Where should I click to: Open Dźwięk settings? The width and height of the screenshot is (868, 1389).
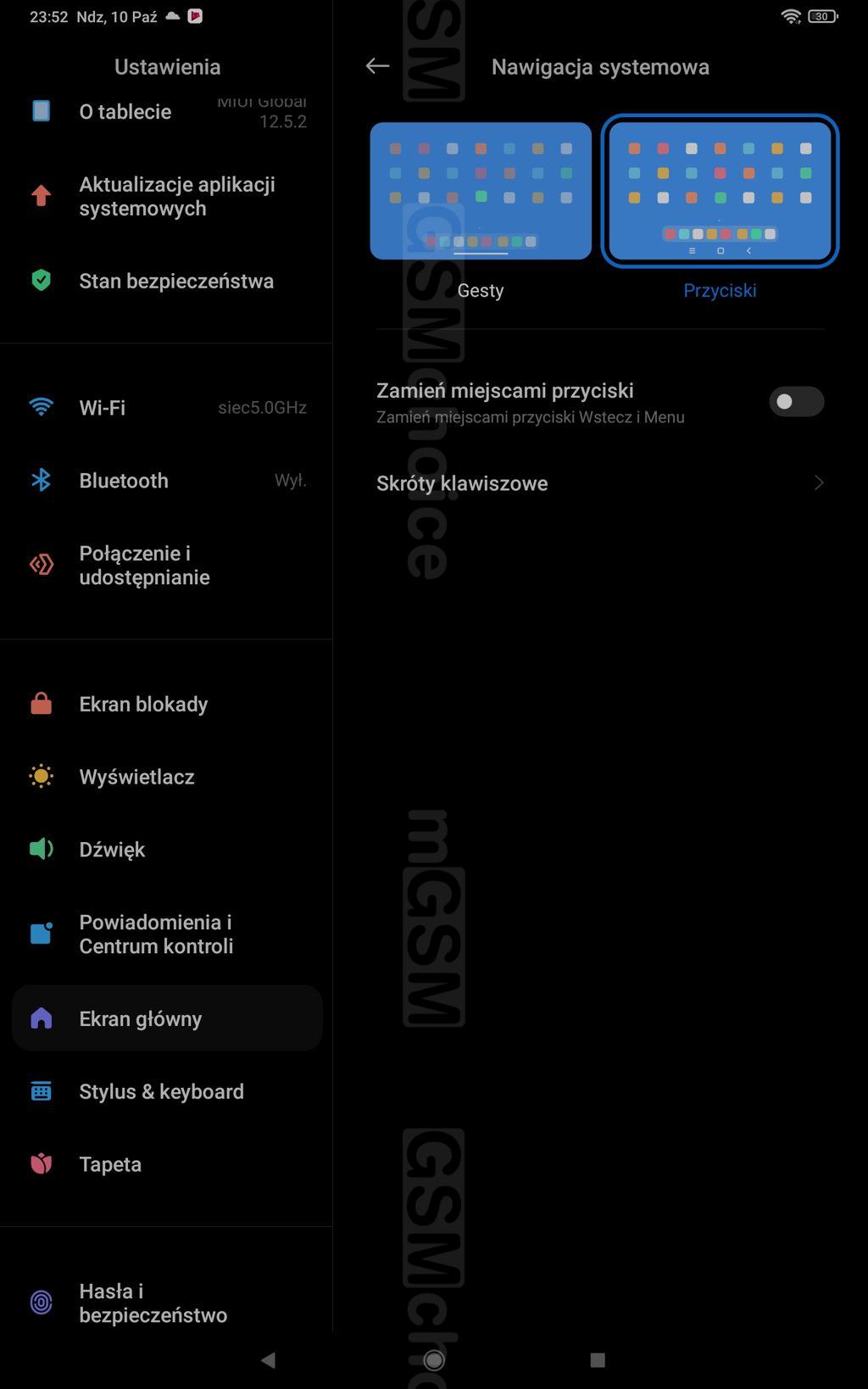(167, 850)
